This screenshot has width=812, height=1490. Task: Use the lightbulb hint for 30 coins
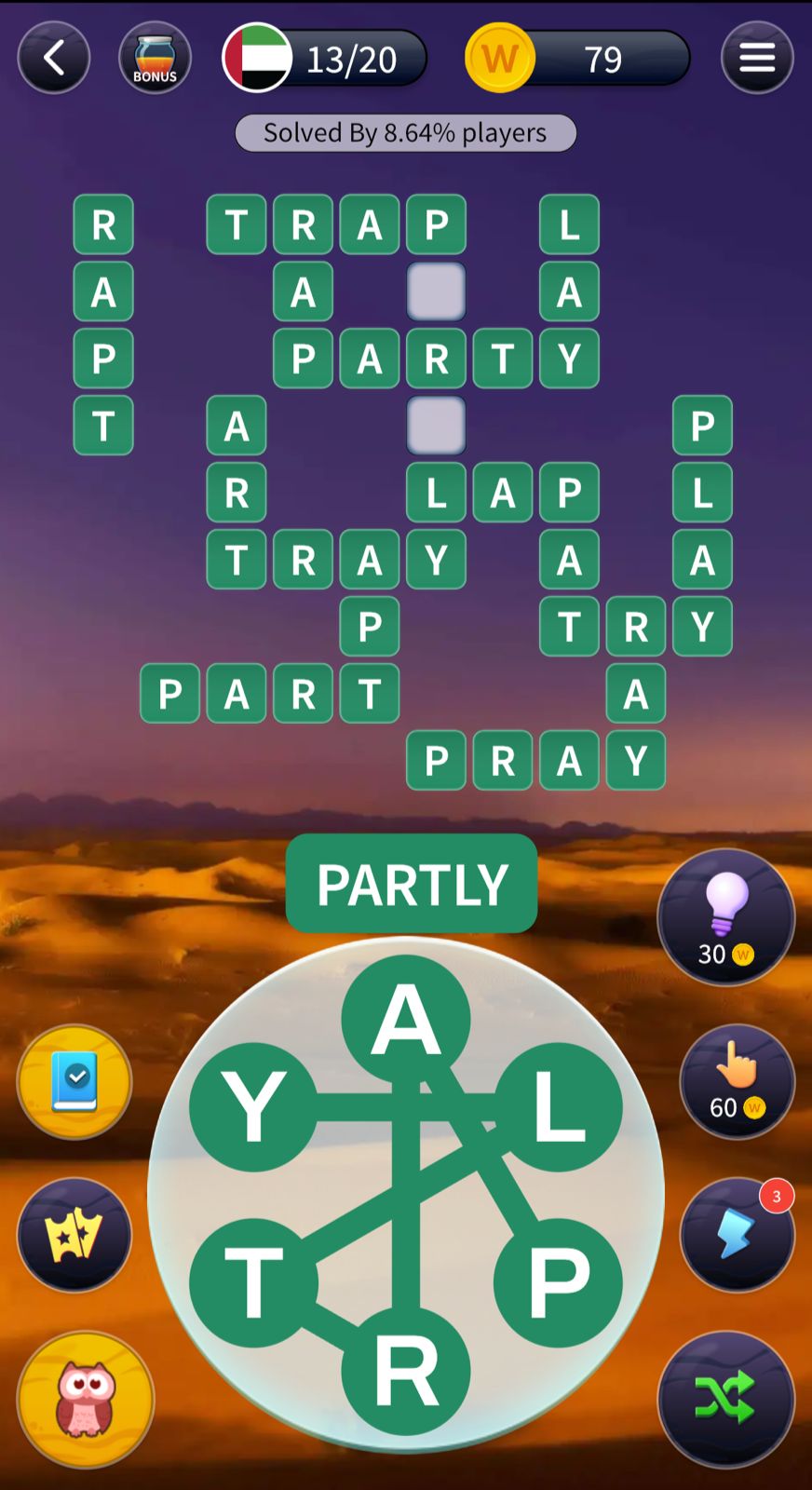[x=725, y=917]
